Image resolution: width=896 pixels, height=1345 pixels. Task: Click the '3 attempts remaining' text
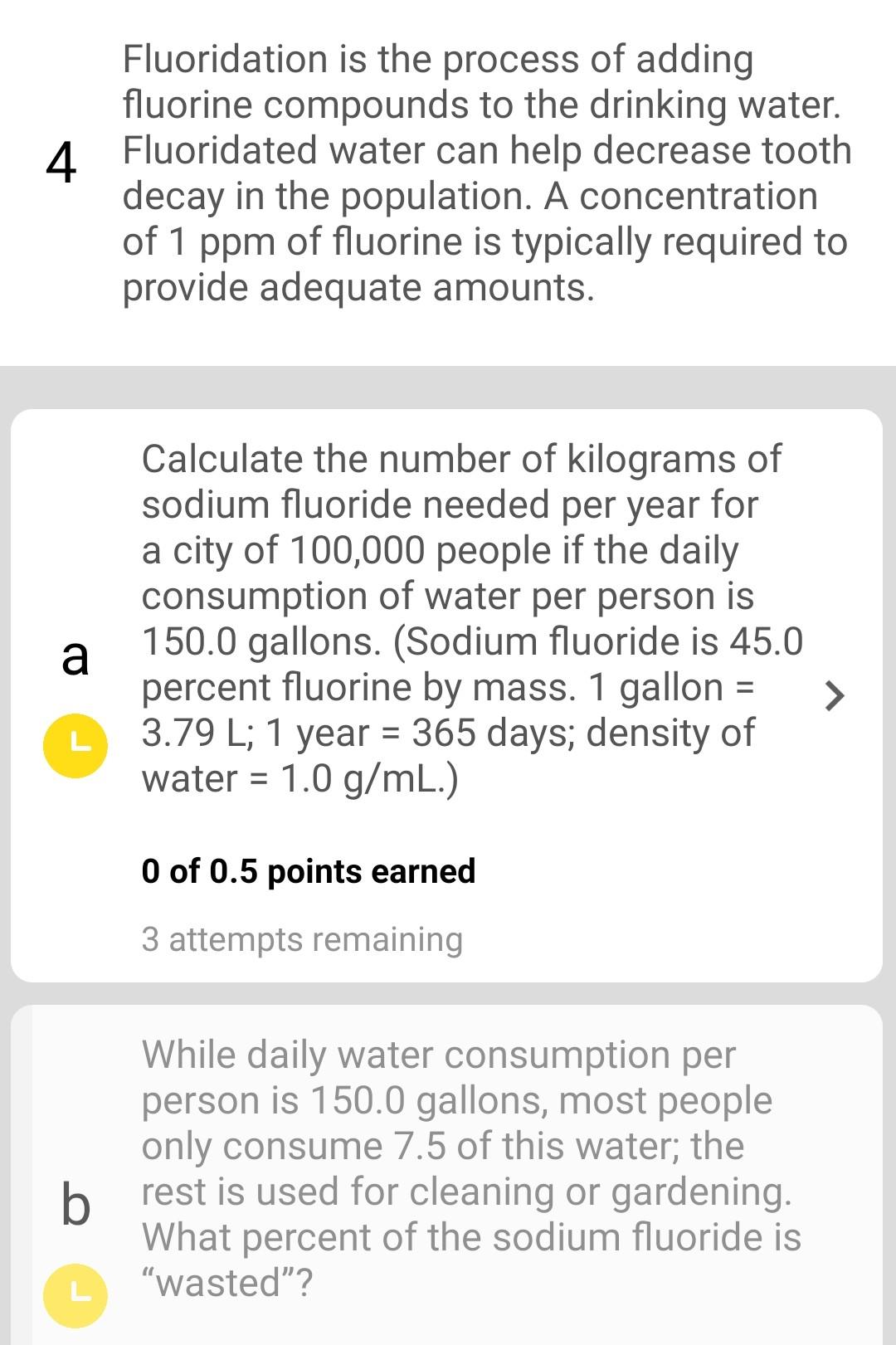302,938
